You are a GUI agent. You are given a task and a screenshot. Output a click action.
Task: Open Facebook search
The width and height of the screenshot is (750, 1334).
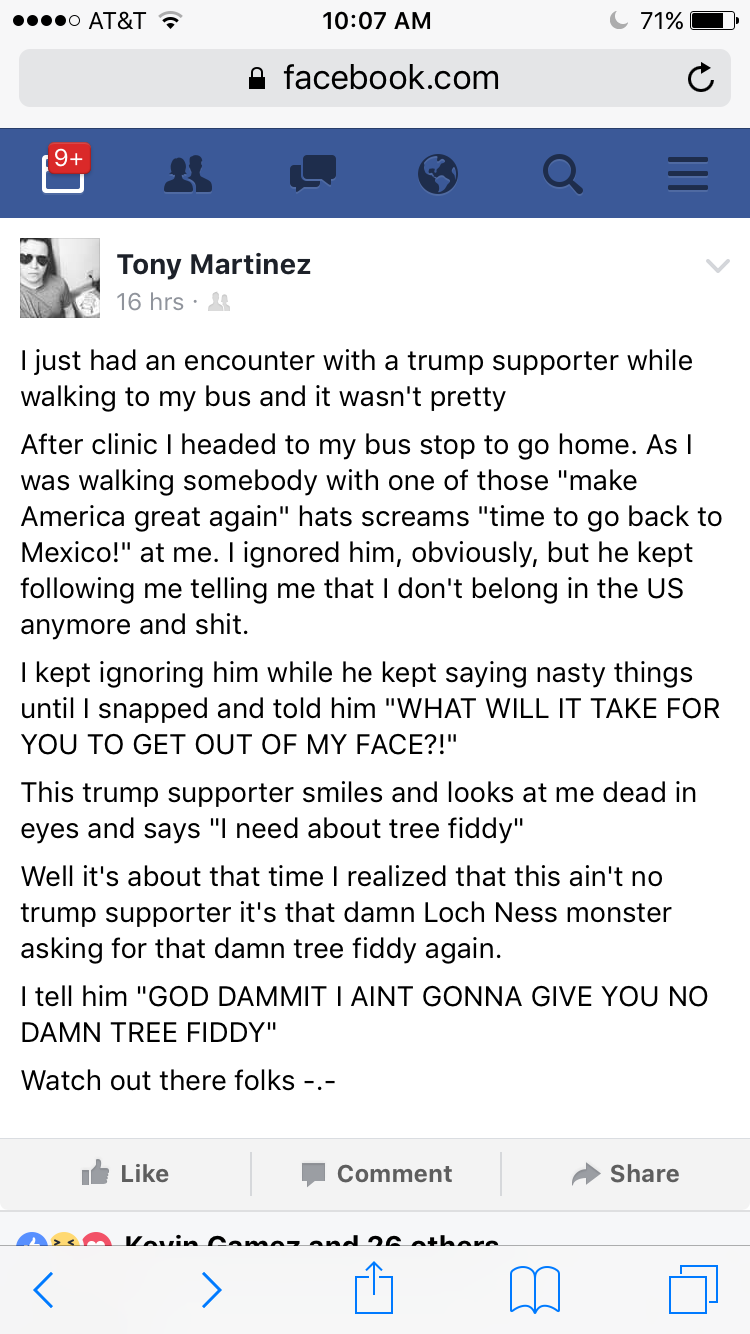pos(562,174)
